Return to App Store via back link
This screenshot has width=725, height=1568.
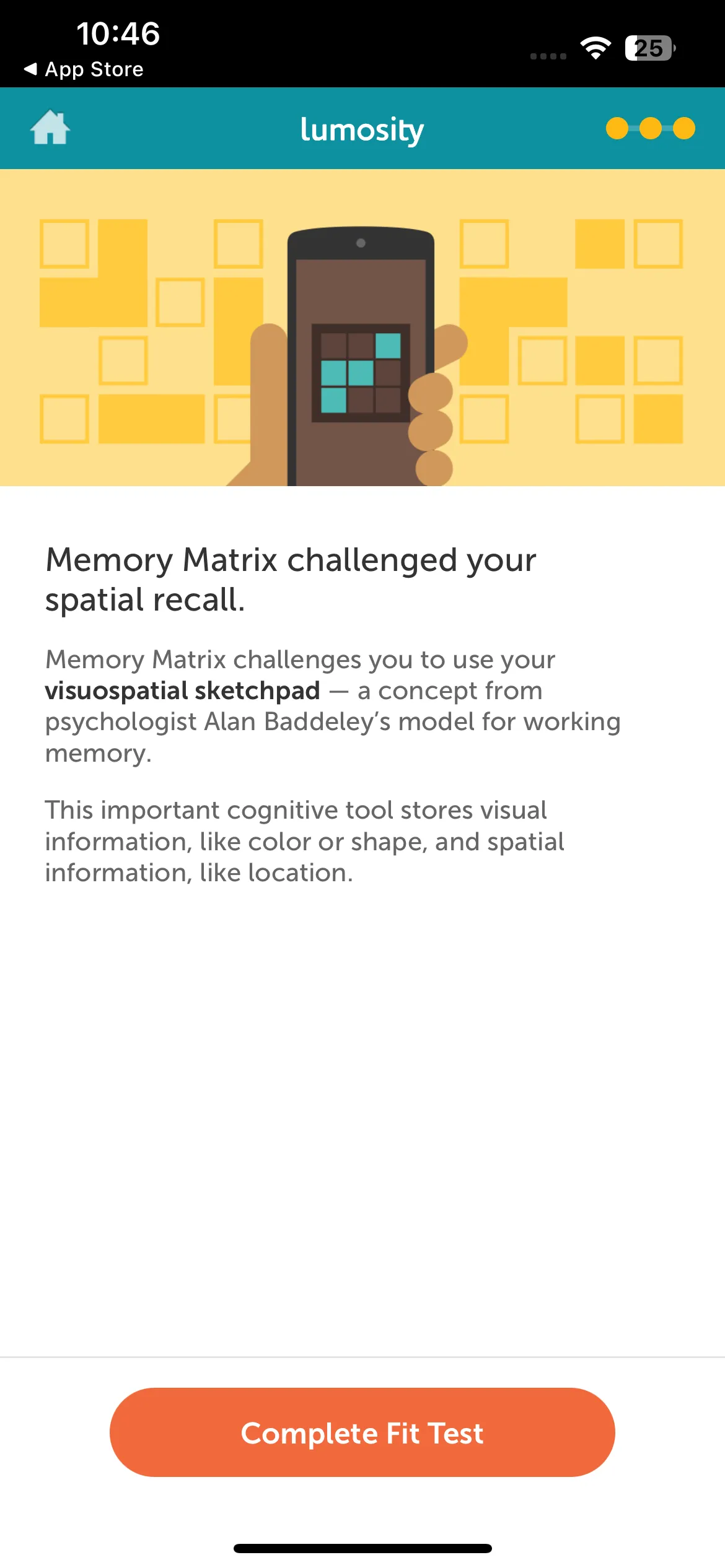[84, 69]
